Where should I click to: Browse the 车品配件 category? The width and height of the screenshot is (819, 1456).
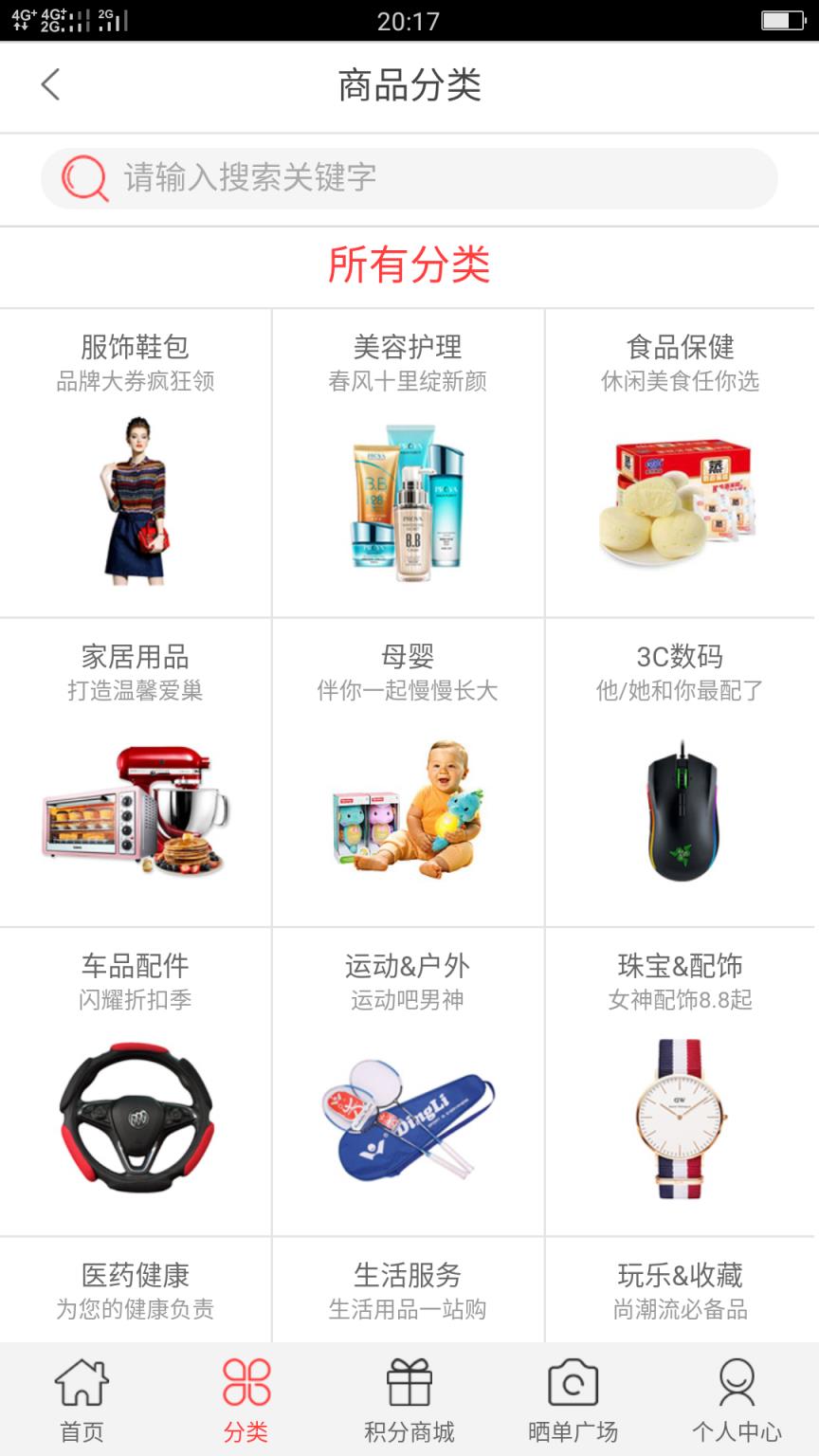[136, 1082]
